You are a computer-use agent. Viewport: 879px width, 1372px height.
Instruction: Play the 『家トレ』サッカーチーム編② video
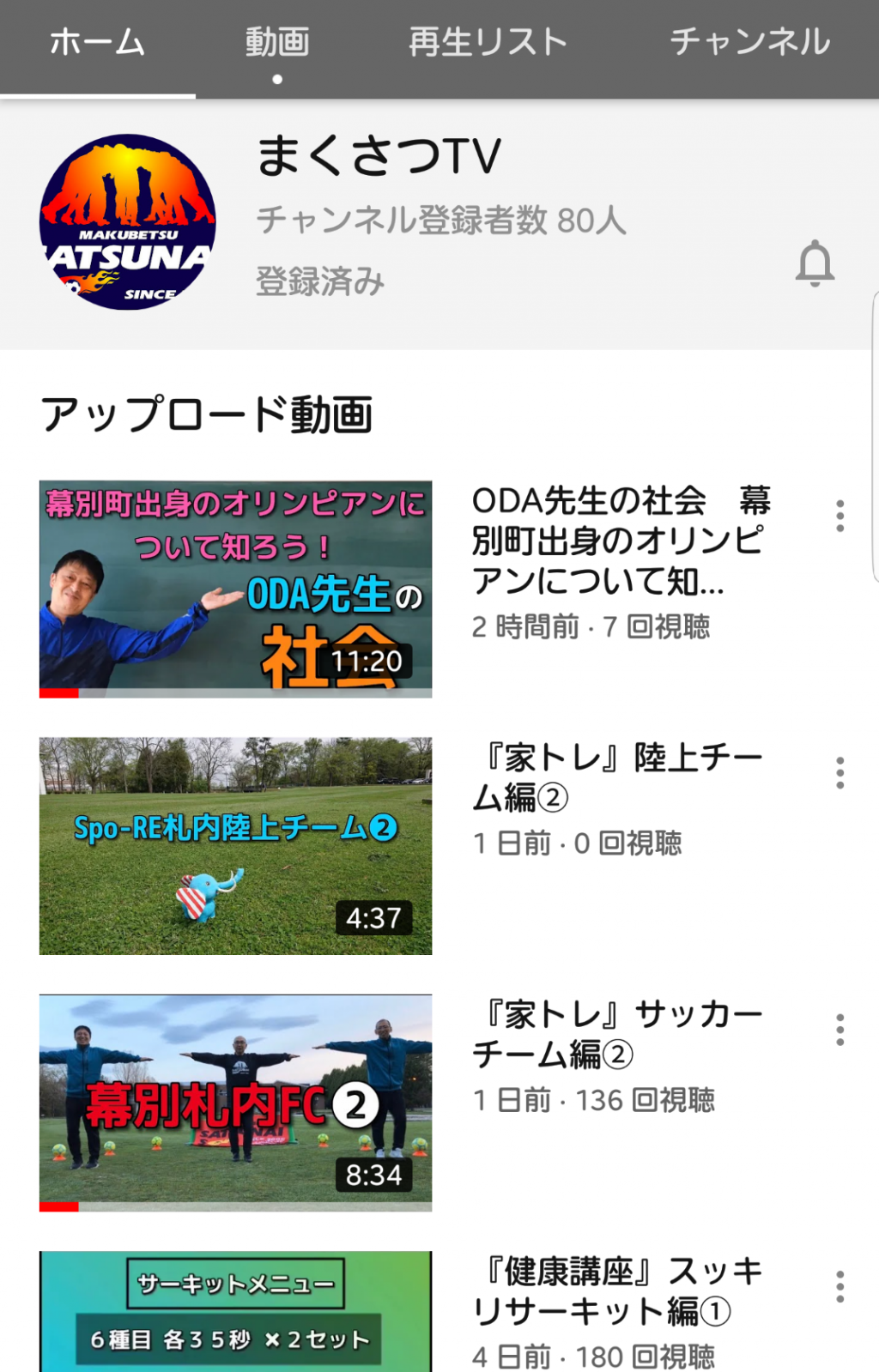click(x=235, y=1103)
